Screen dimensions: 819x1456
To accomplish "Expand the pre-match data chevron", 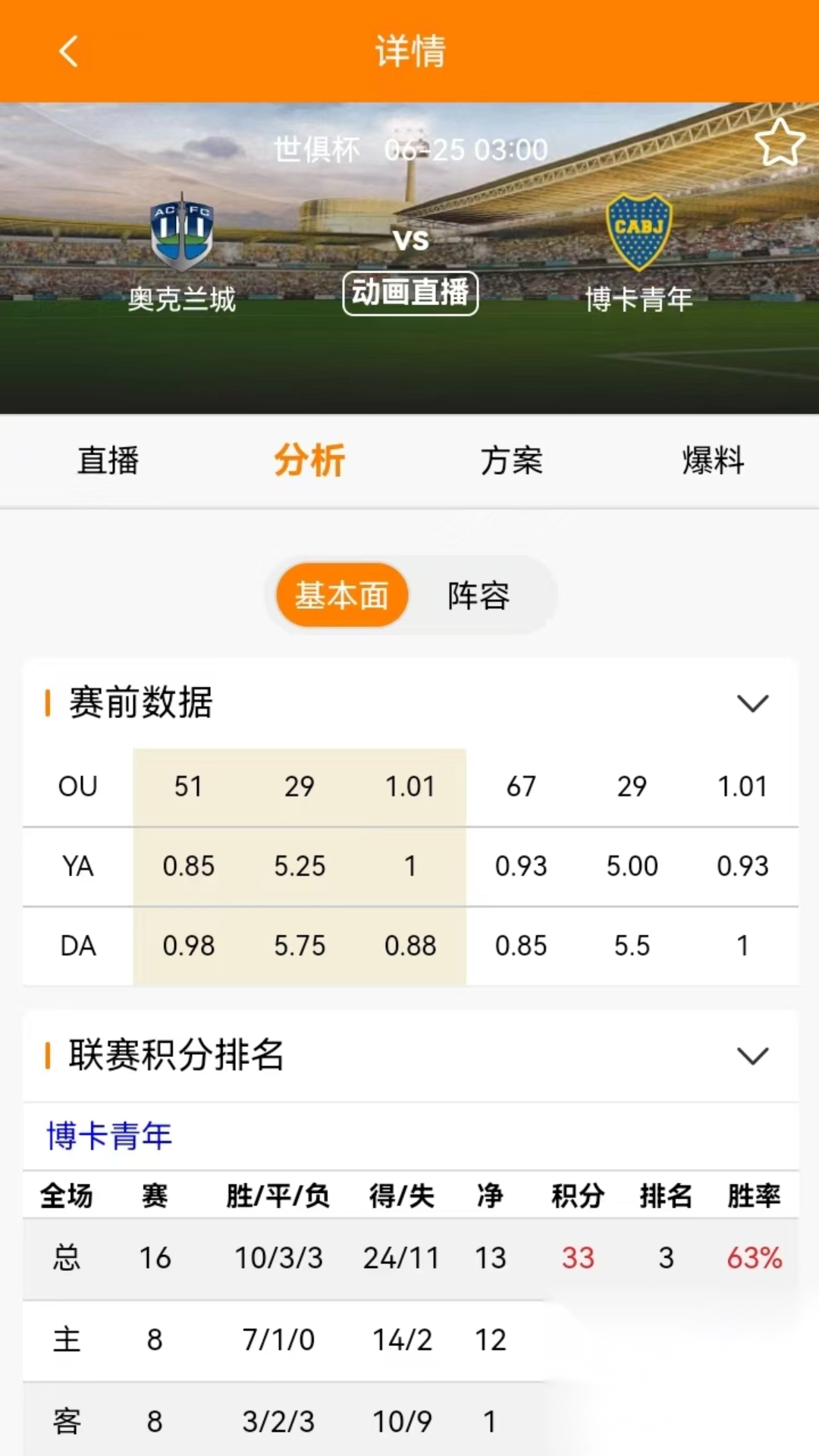I will click(x=753, y=703).
